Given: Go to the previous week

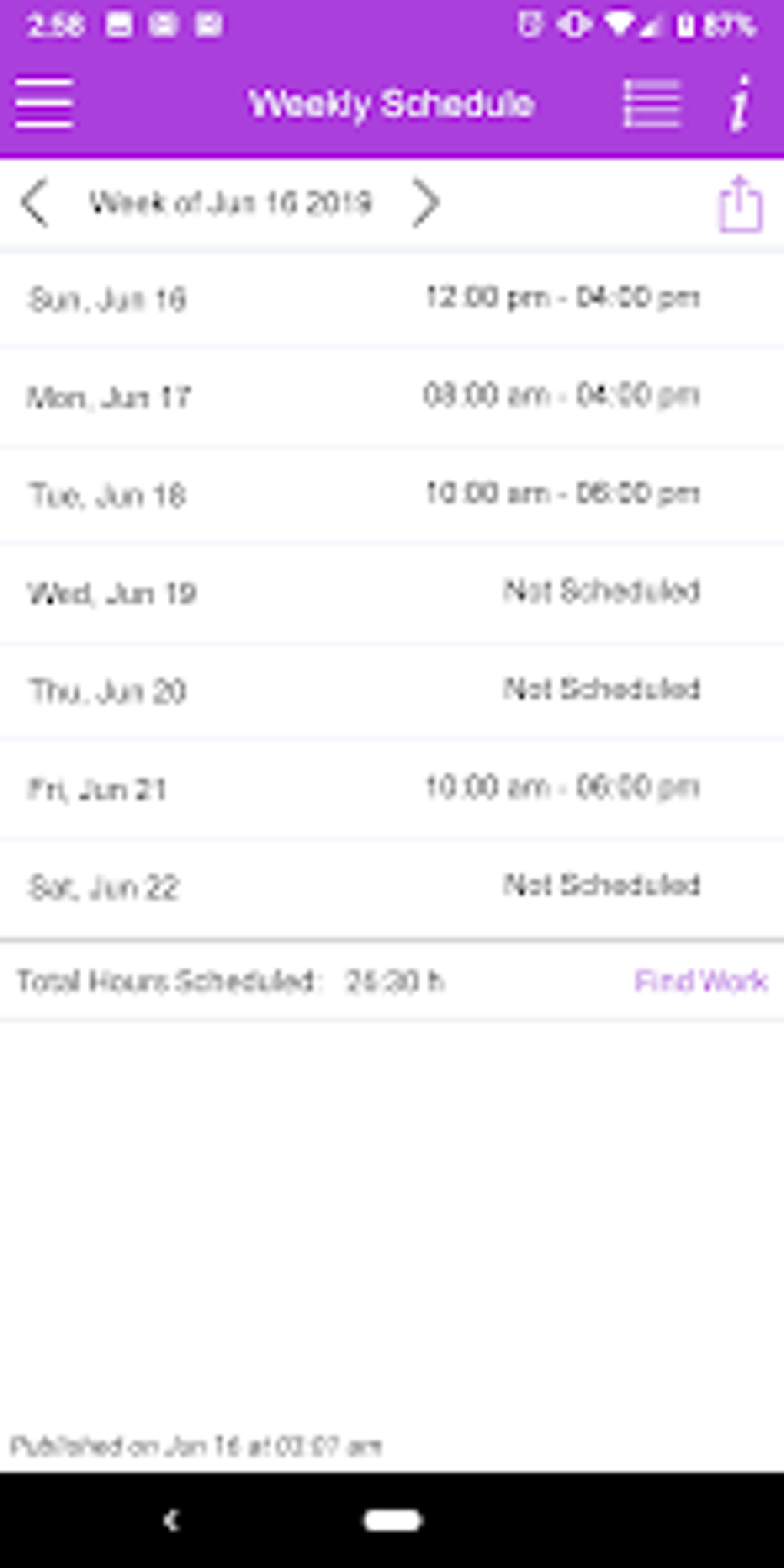Looking at the screenshot, I should point(35,203).
